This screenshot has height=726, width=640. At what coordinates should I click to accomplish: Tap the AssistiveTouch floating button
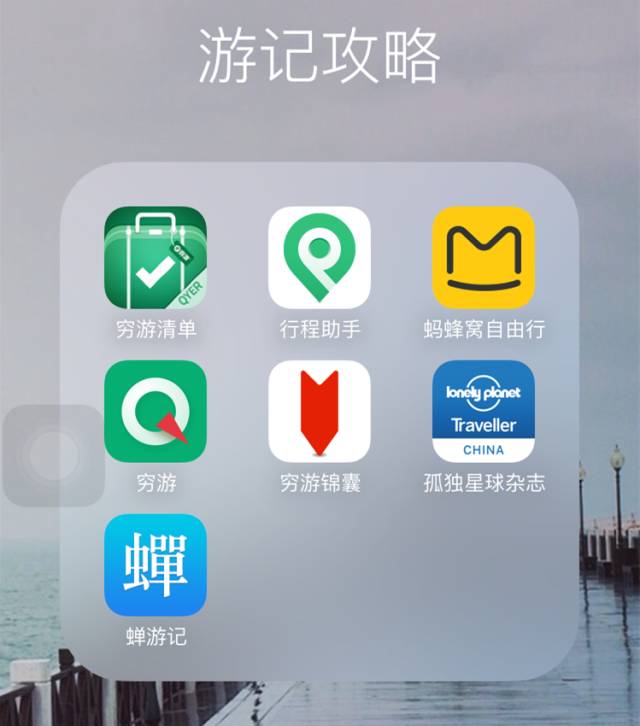[52, 455]
